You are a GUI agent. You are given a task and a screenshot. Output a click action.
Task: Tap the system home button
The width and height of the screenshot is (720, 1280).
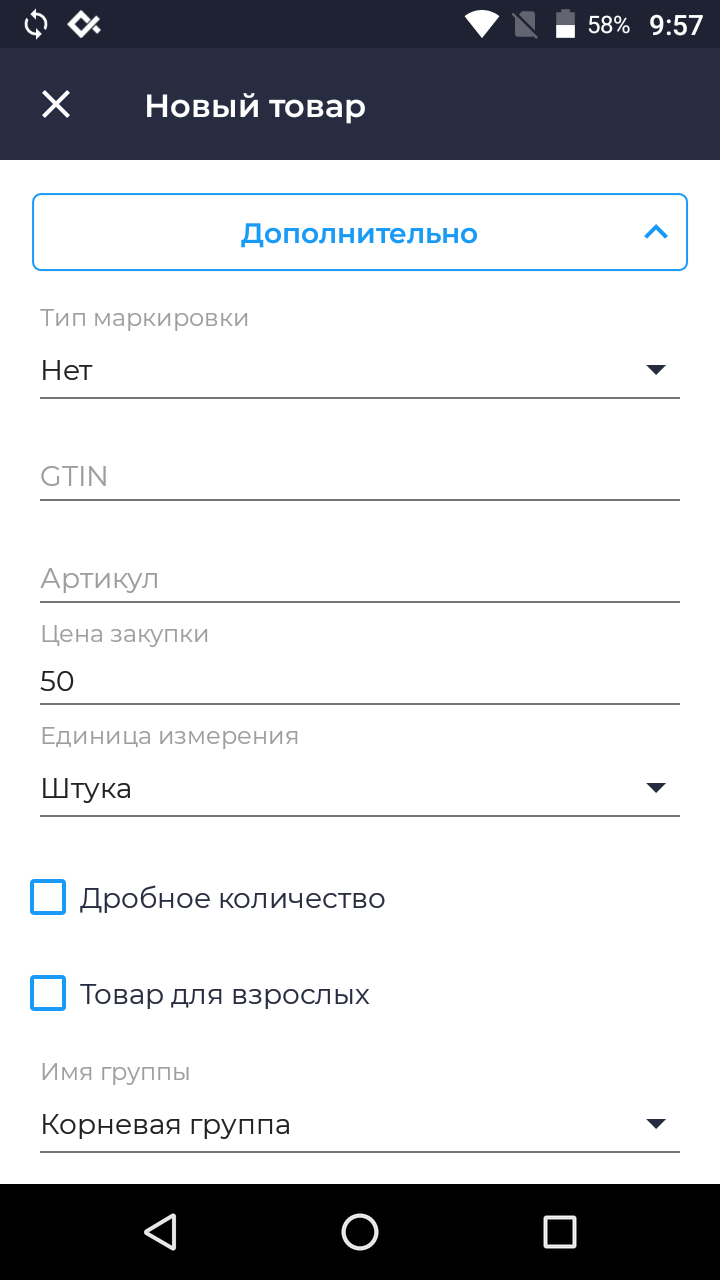(x=360, y=1232)
